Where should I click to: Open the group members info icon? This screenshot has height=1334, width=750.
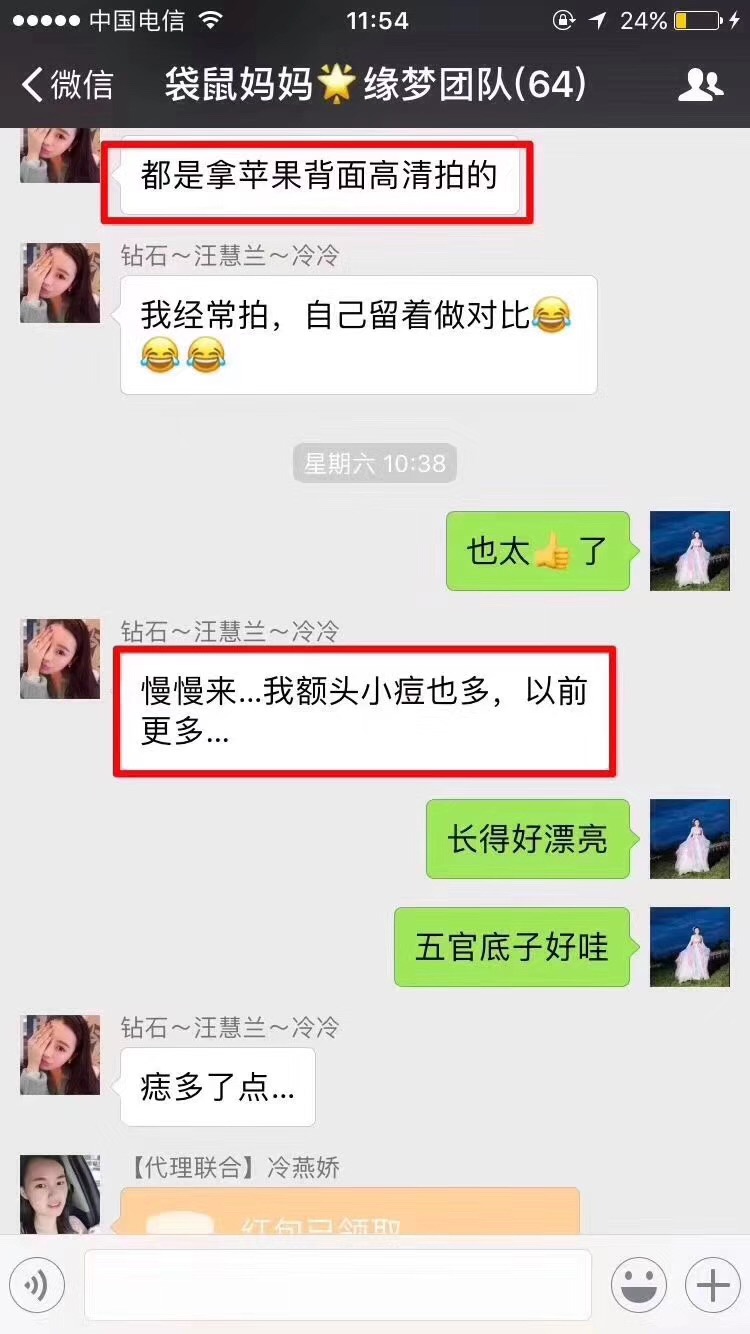click(x=700, y=85)
